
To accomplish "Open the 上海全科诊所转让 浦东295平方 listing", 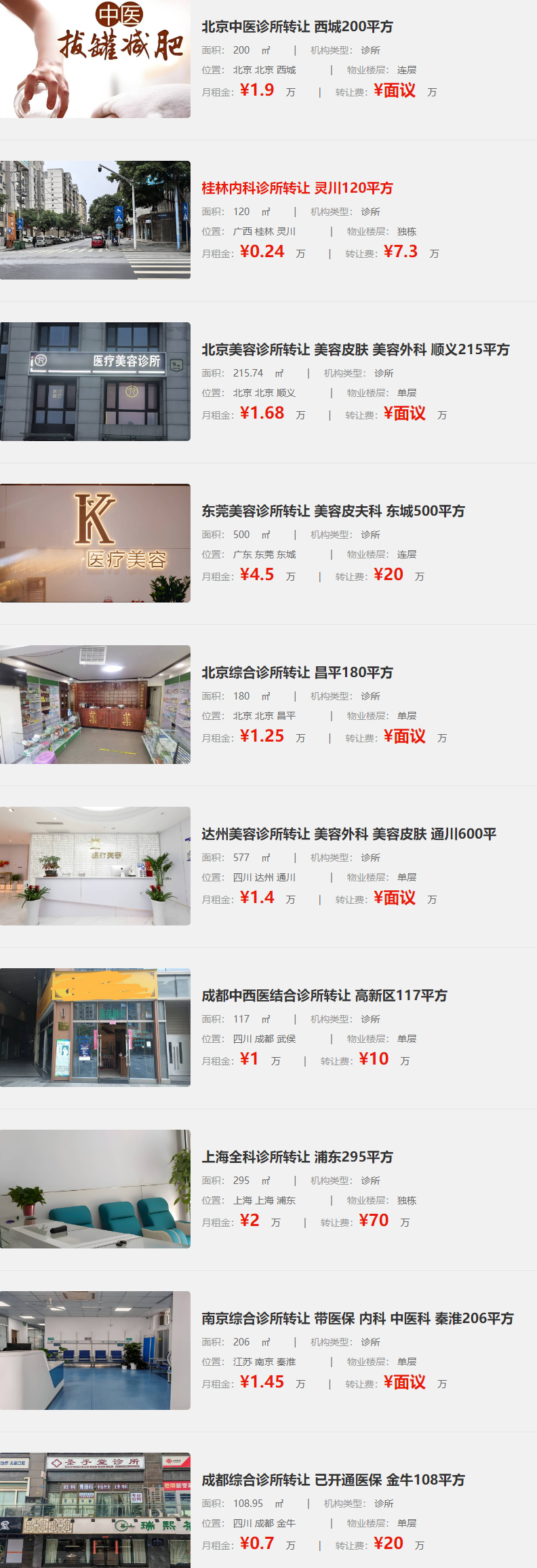I will (x=297, y=1157).
